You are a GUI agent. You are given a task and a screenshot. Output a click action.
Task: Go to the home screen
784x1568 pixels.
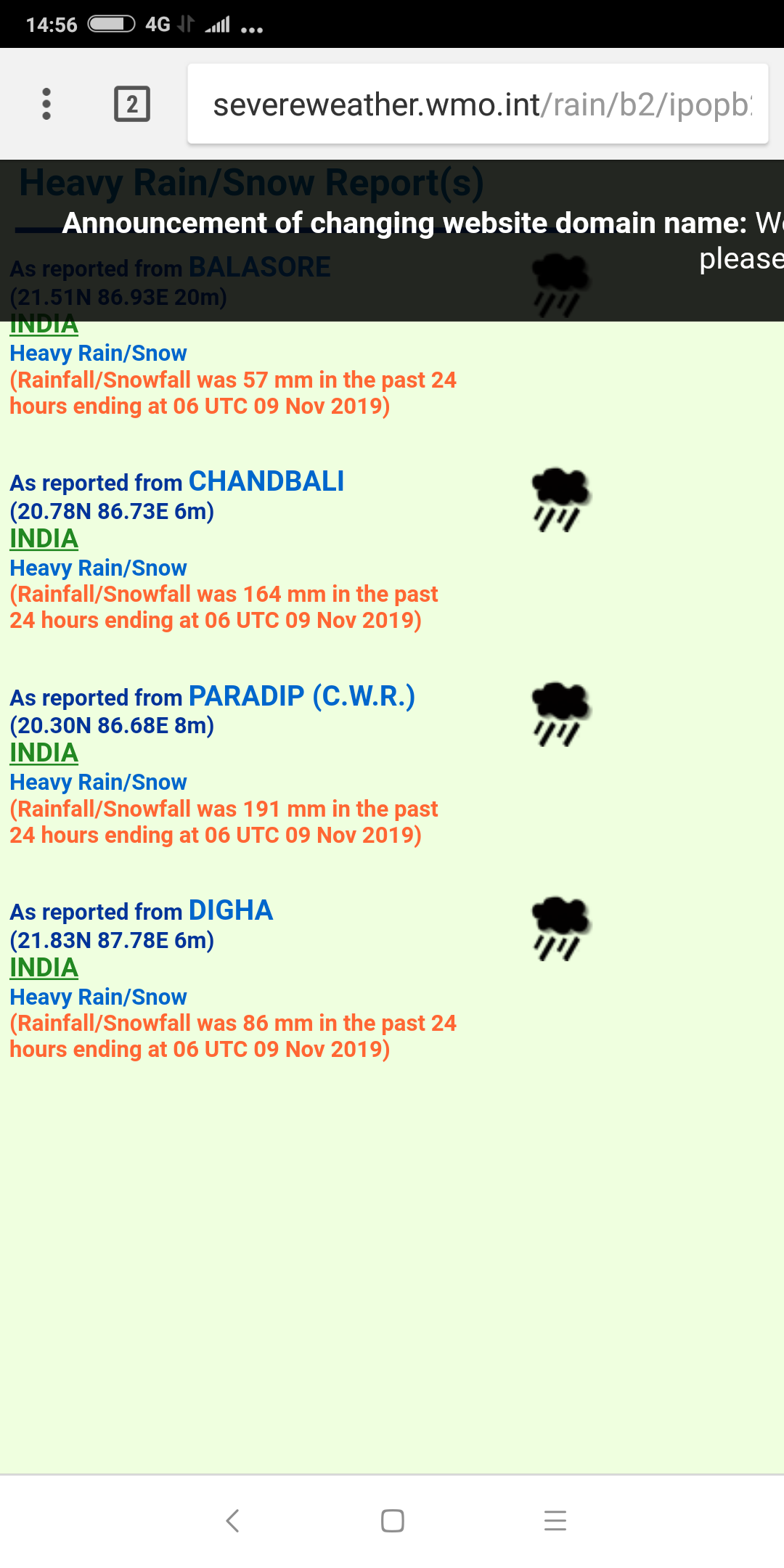(x=392, y=1520)
